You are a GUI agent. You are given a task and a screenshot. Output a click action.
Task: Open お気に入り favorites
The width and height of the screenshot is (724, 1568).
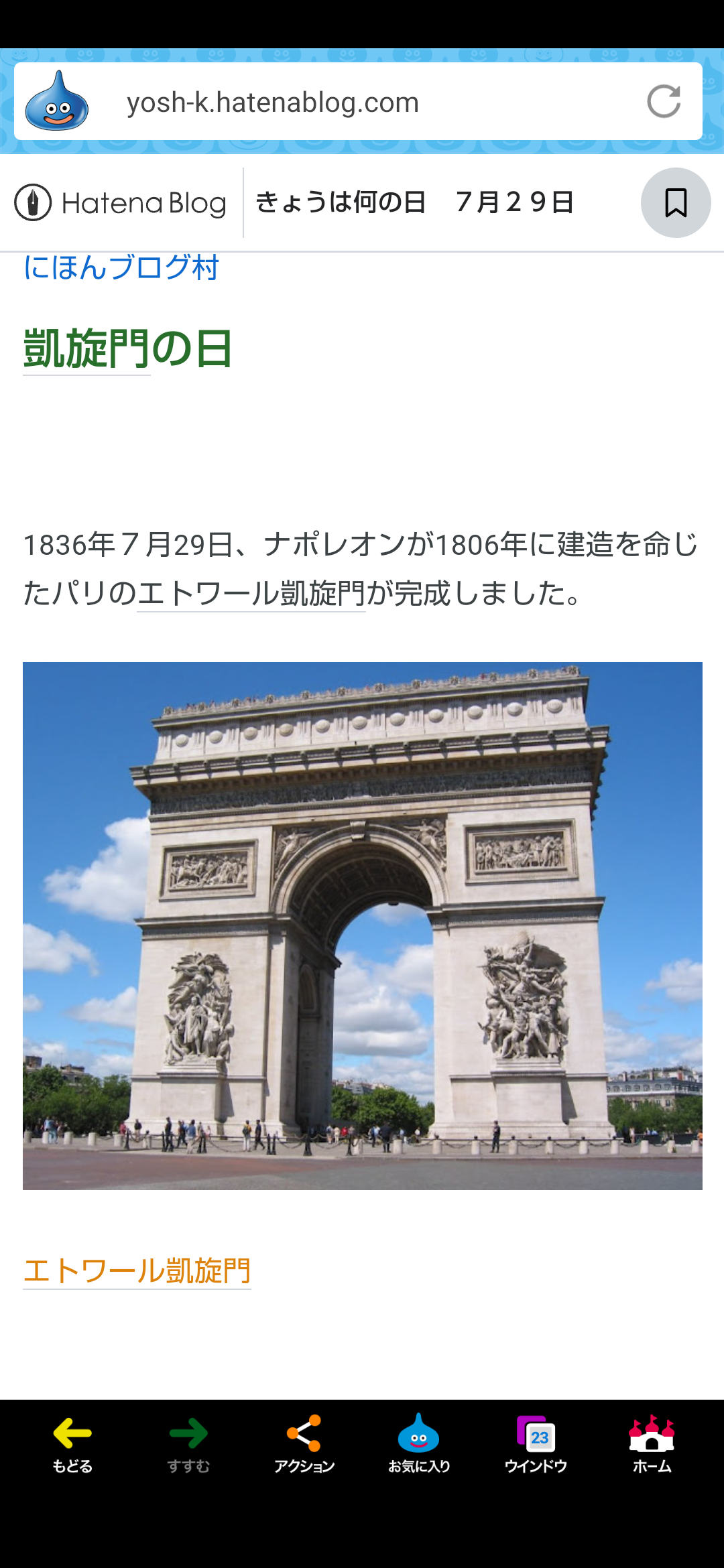[x=419, y=1445]
